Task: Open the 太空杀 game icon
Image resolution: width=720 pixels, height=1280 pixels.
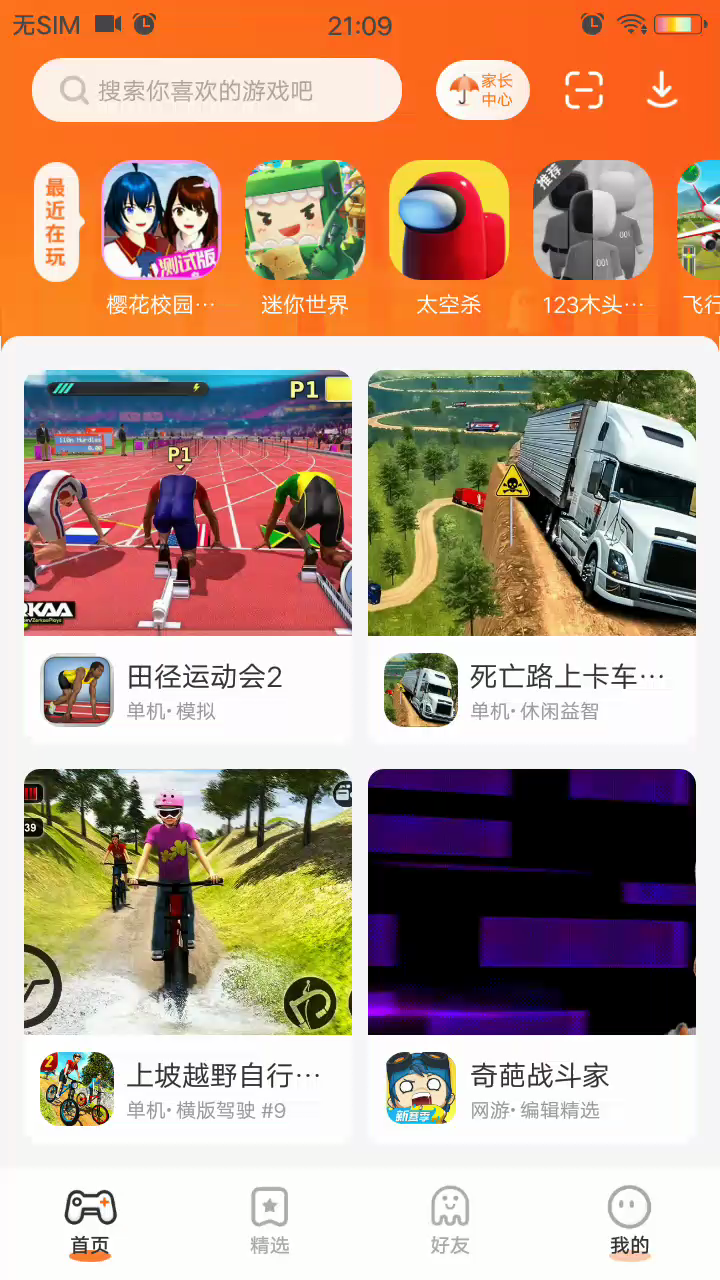Action: (x=449, y=221)
